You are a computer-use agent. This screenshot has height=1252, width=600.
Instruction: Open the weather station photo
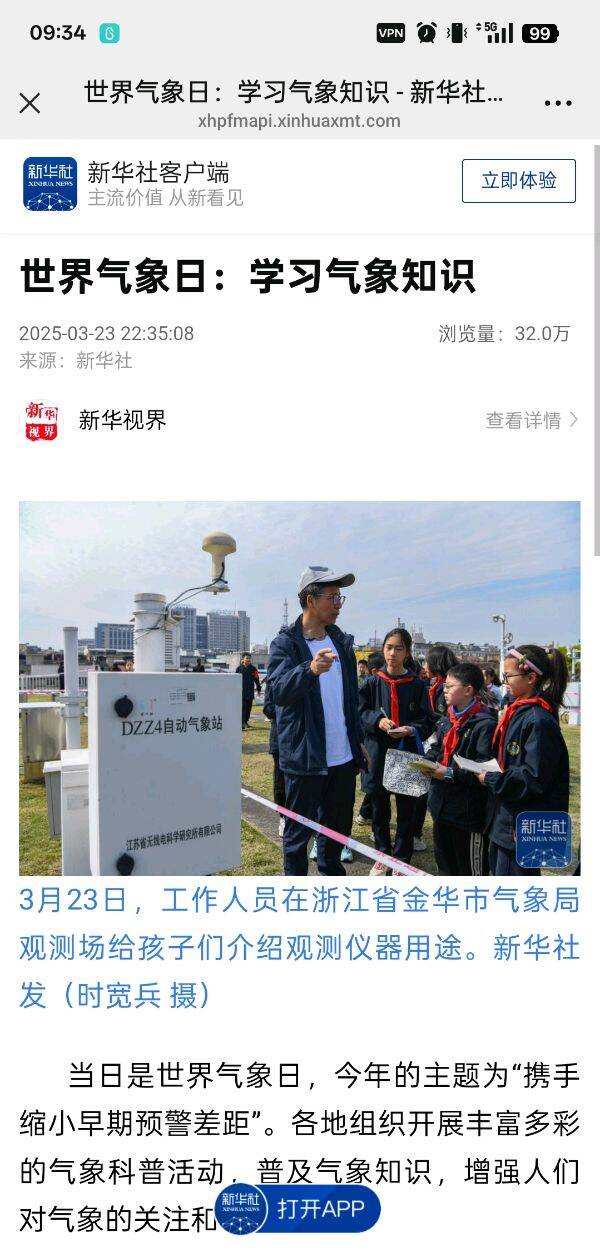click(x=299, y=688)
